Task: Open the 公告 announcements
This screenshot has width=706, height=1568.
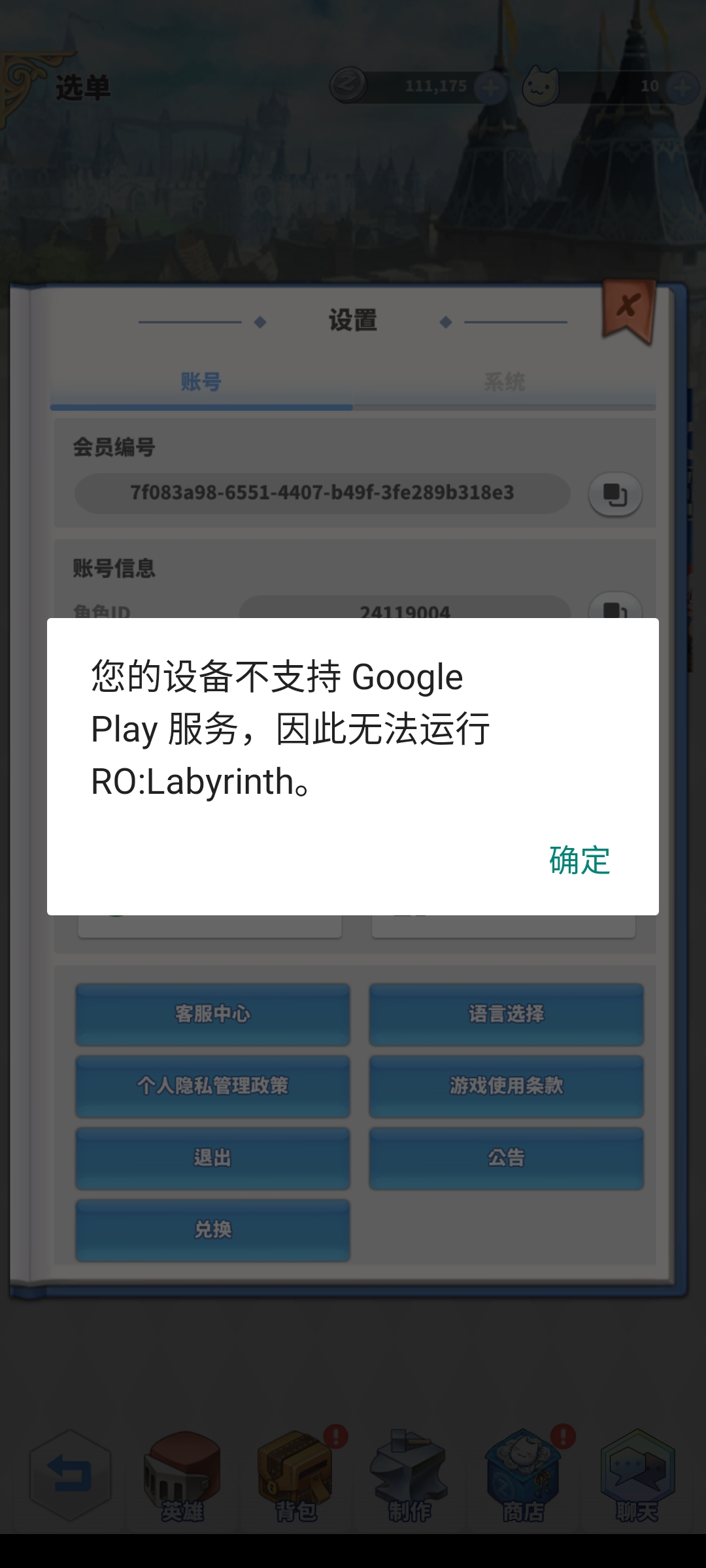Action: [x=506, y=1158]
